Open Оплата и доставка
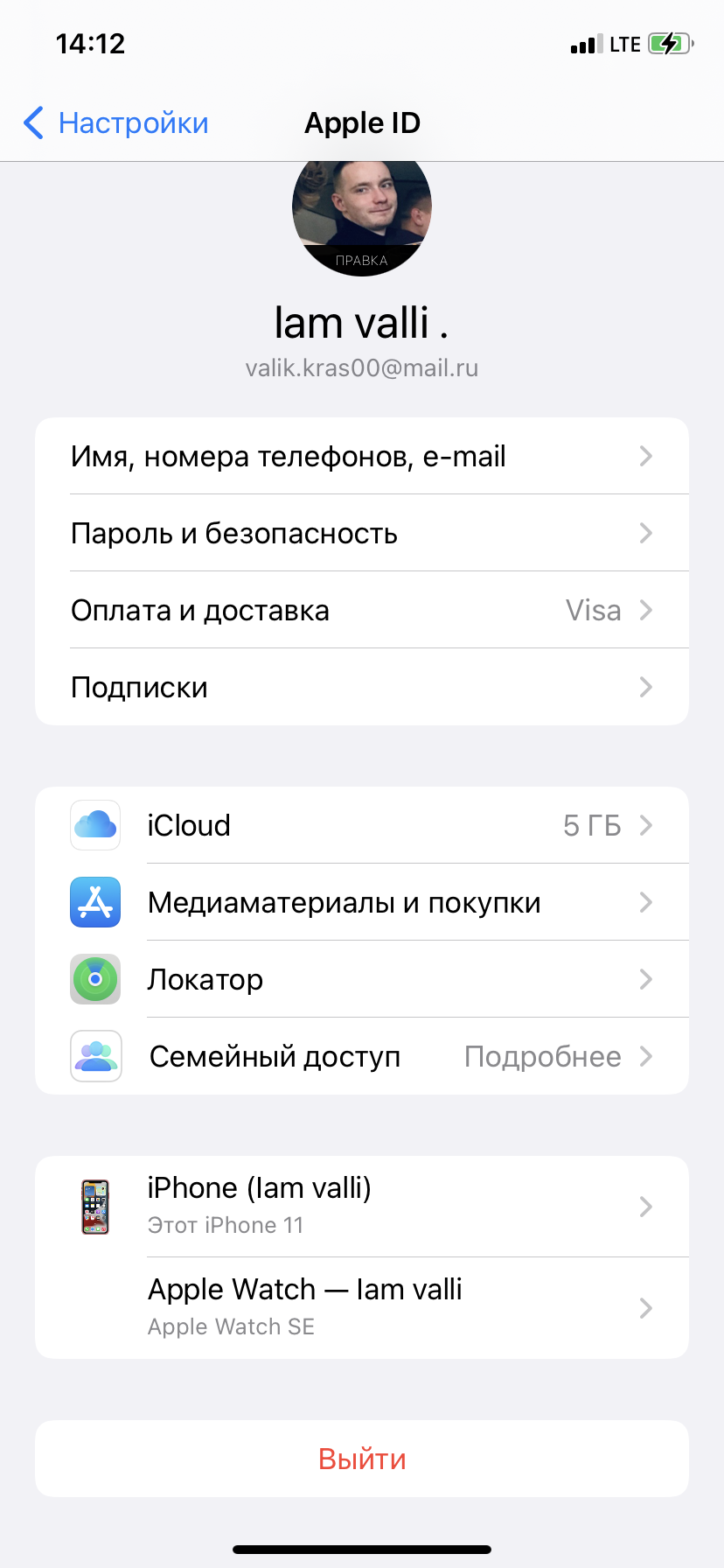The image size is (724, 1568). (x=361, y=611)
